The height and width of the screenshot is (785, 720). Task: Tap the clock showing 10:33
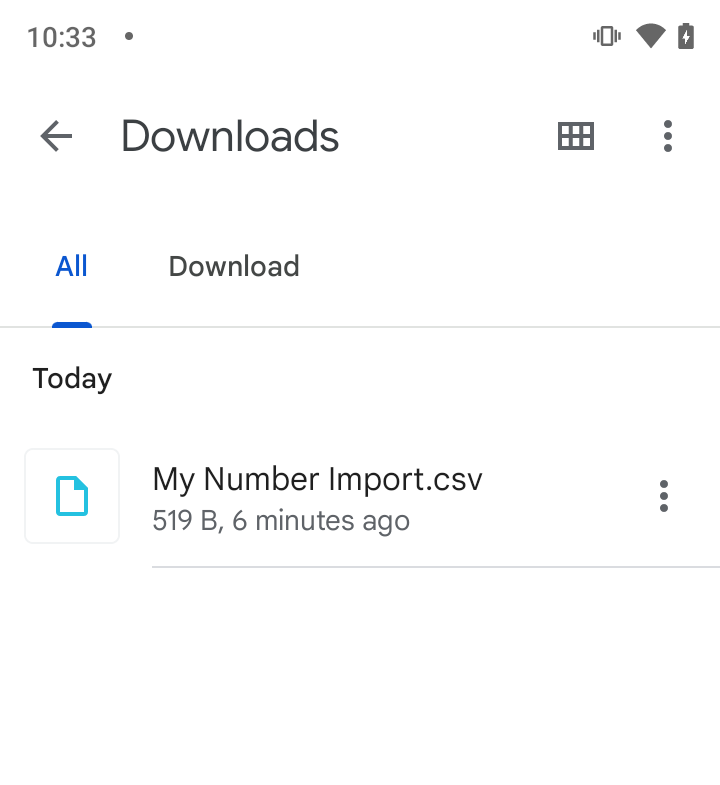(62, 37)
